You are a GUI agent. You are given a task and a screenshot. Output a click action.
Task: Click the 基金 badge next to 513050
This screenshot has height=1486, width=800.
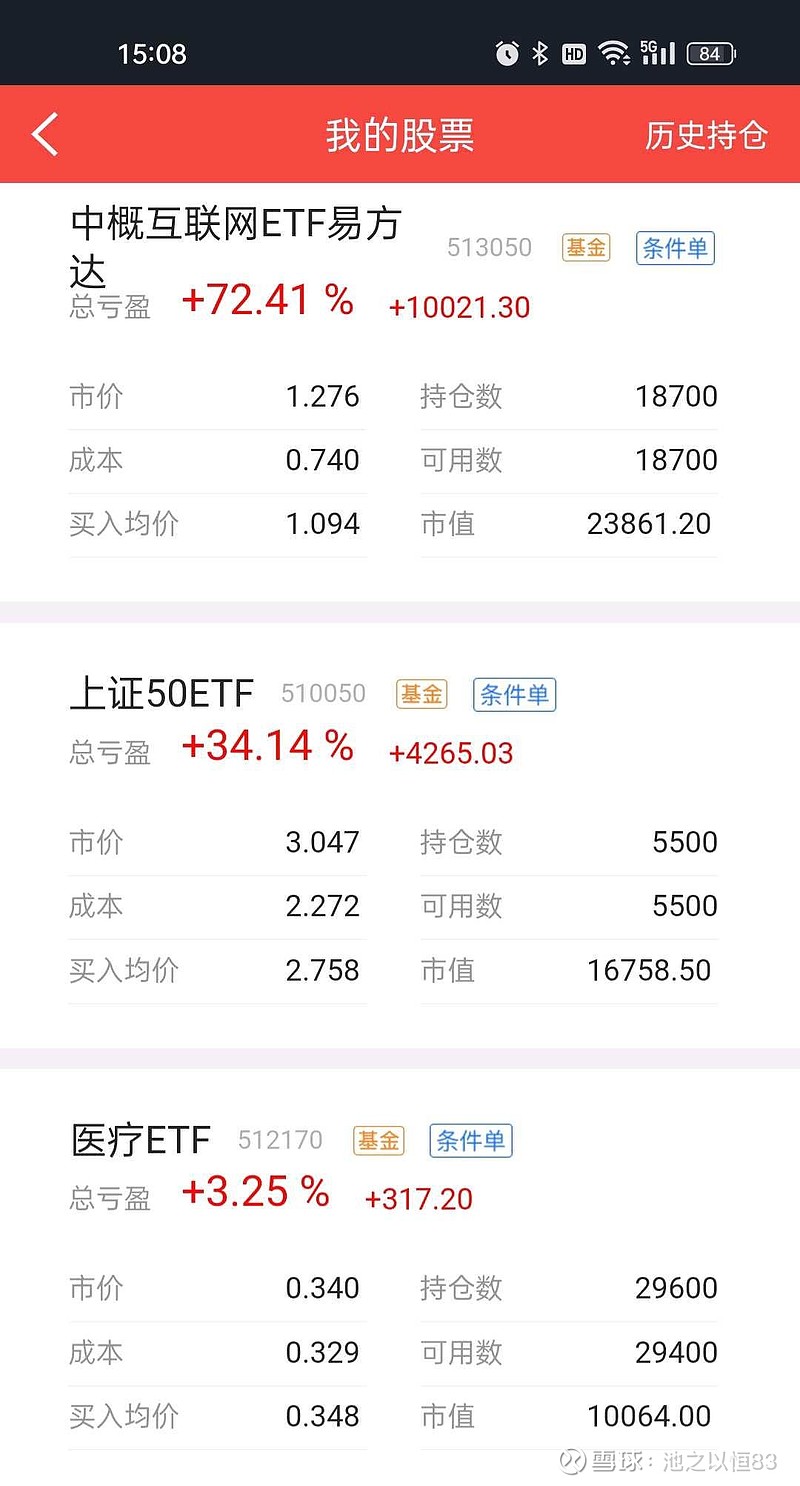[585, 248]
